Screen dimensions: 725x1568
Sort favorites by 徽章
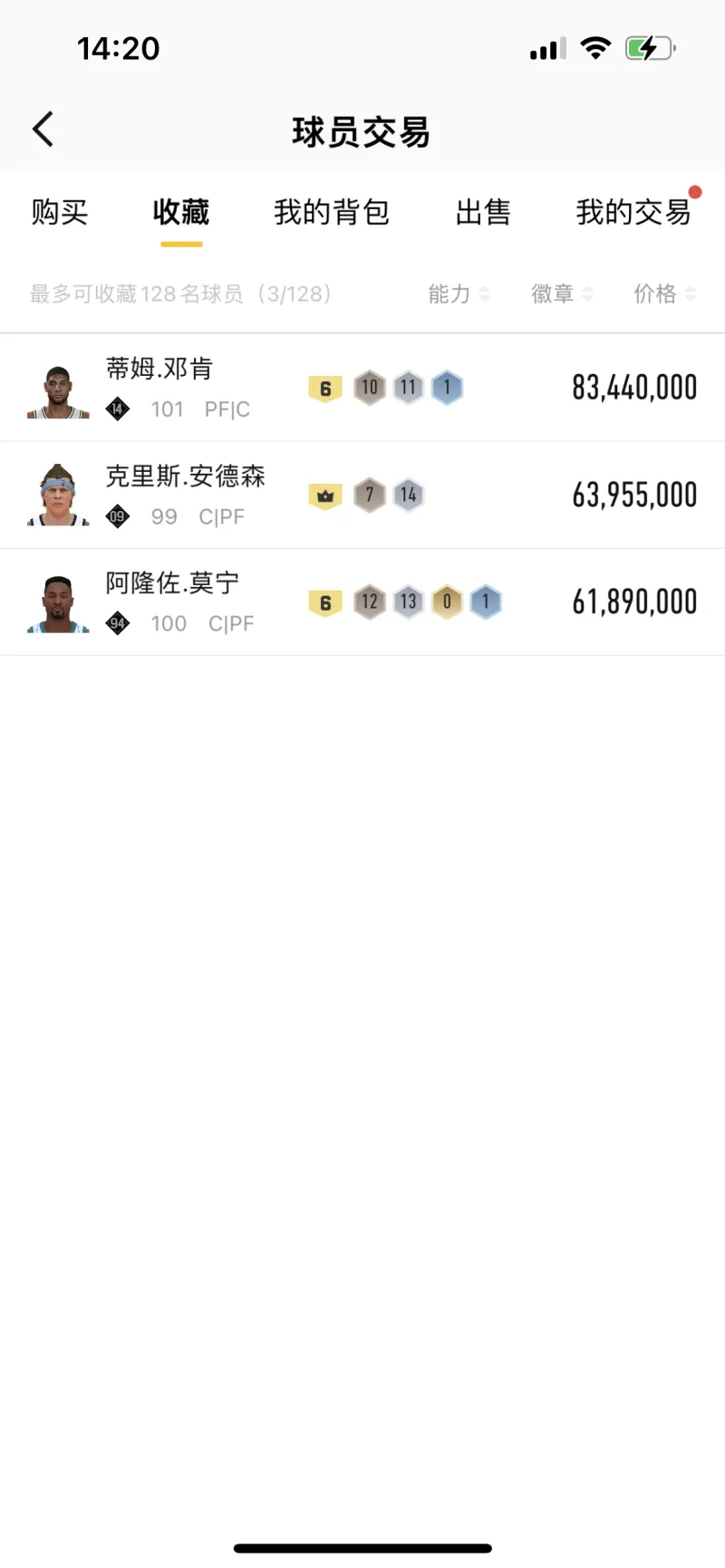click(562, 293)
